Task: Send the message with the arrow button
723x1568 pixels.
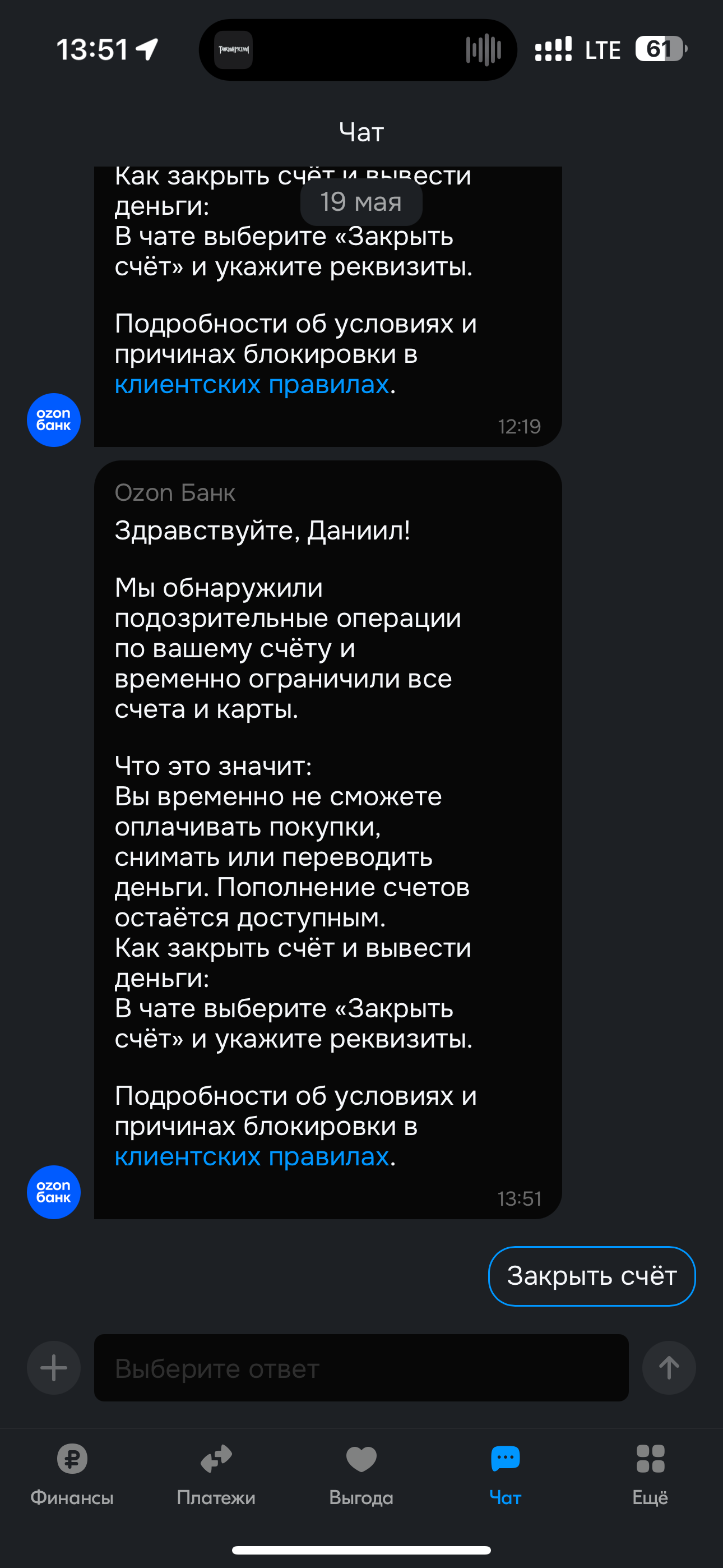Action: (x=669, y=1368)
